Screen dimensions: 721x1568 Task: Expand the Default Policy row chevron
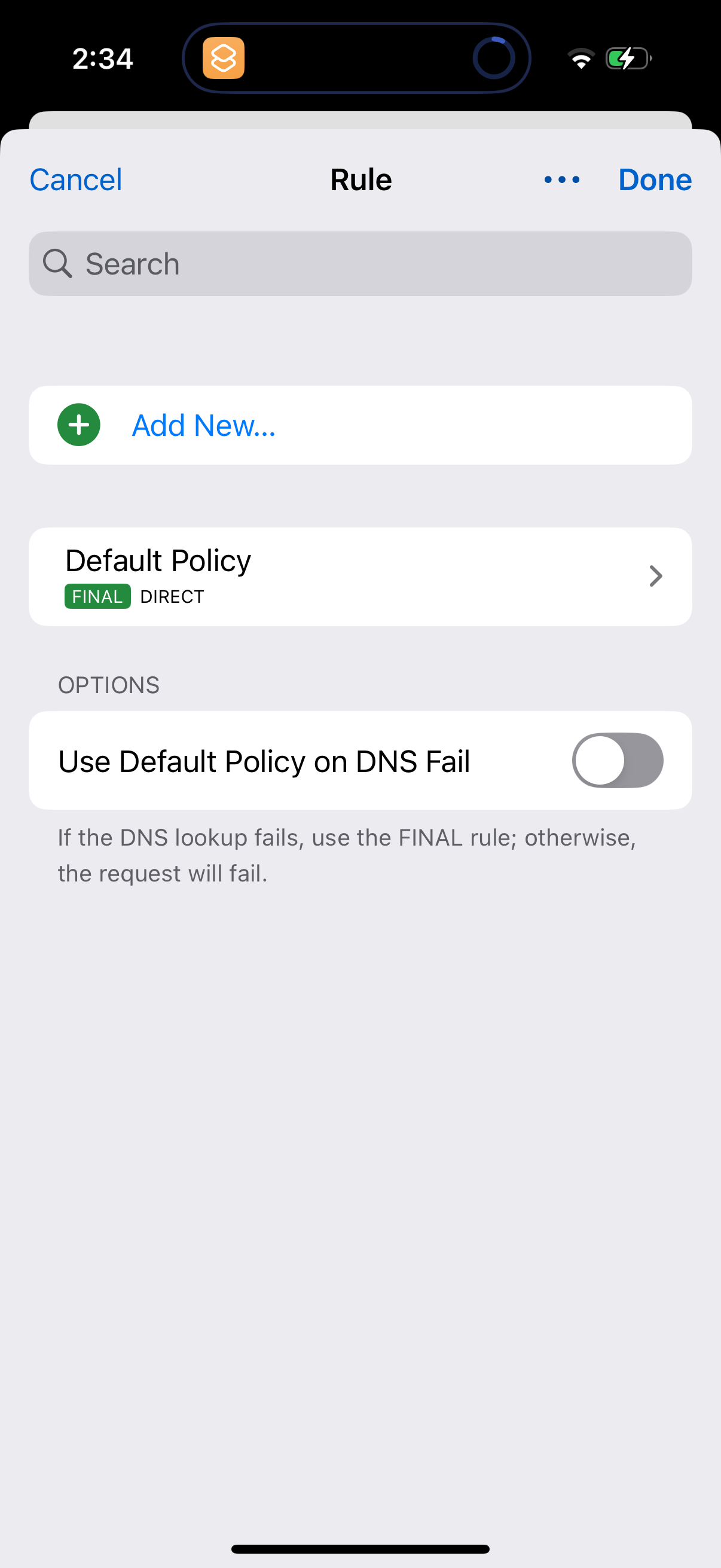tap(655, 576)
